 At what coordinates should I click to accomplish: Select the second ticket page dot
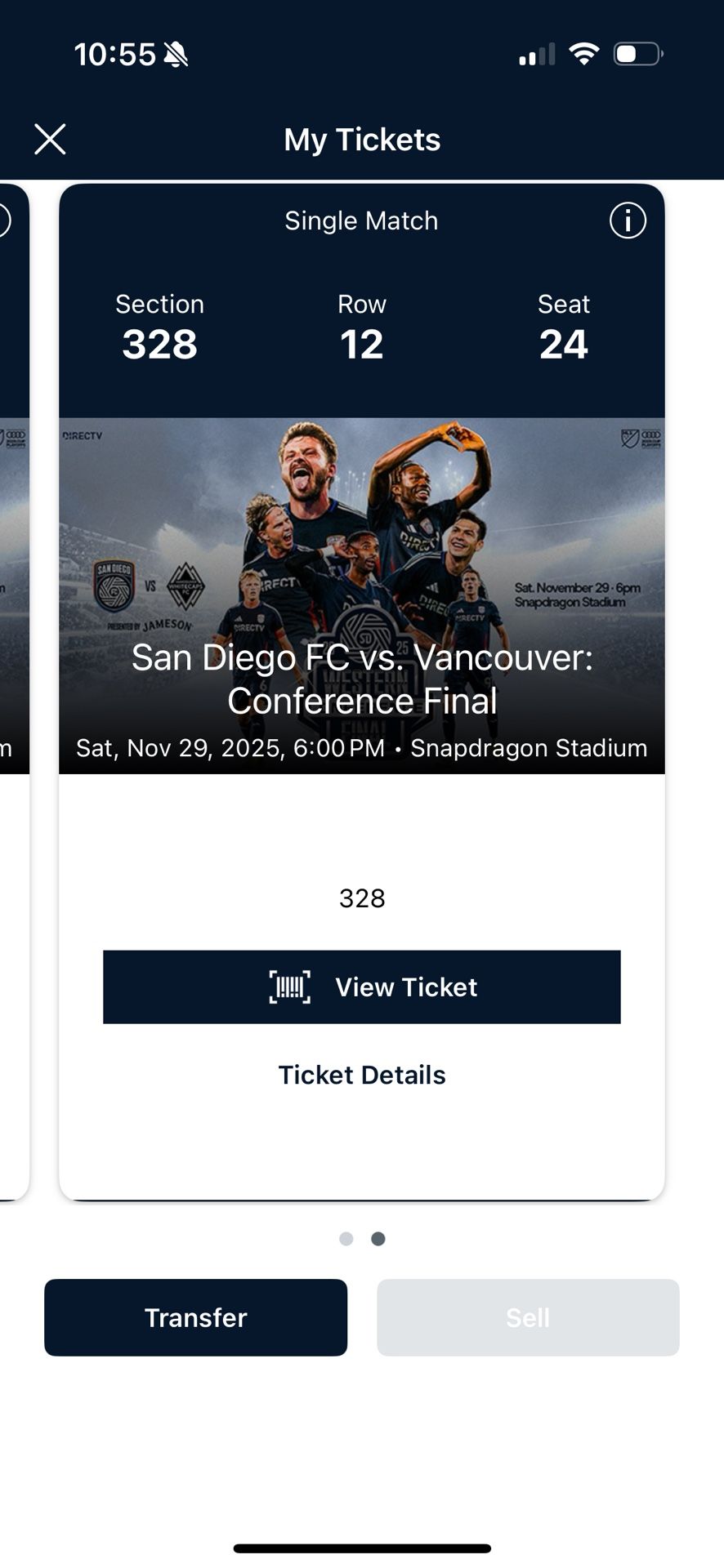[378, 1239]
